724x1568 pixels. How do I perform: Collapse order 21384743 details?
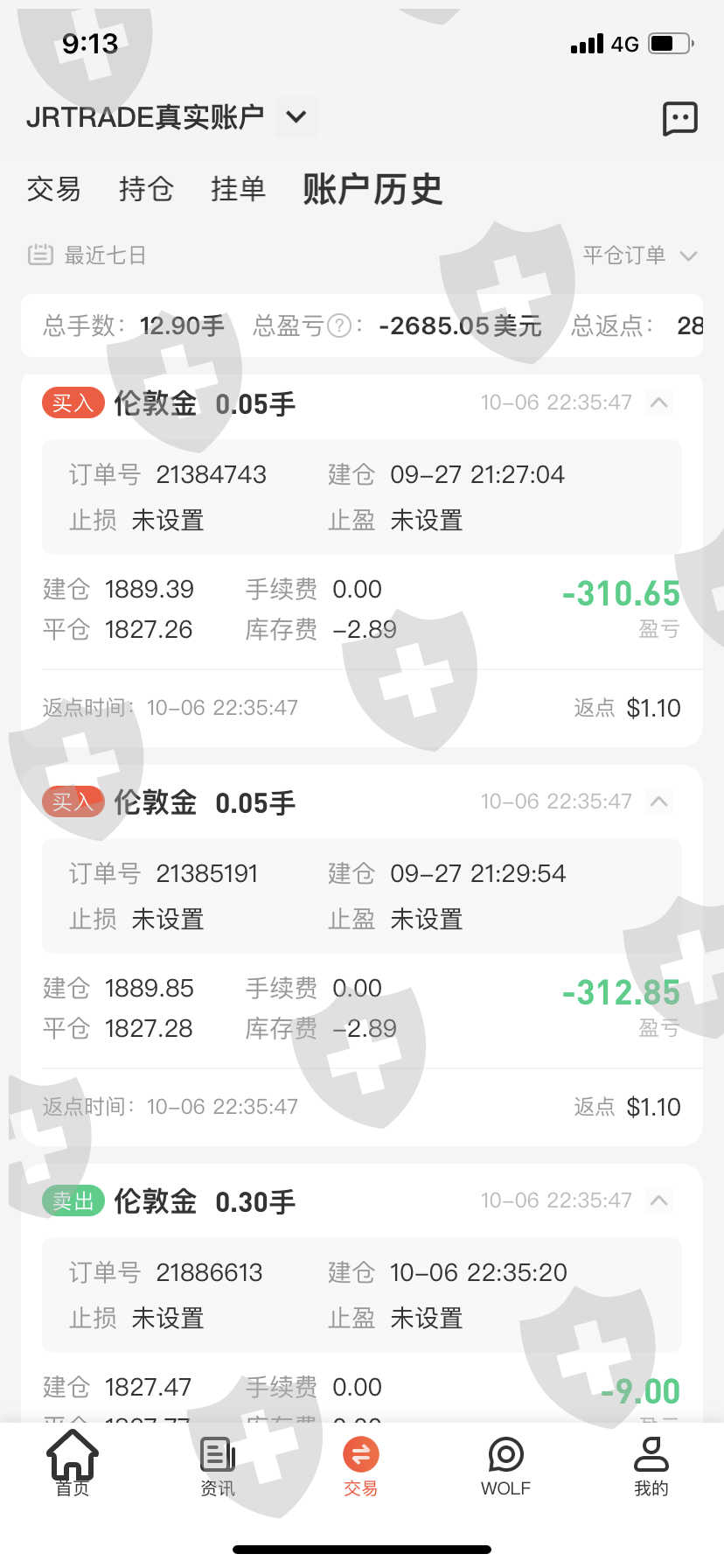pos(659,402)
